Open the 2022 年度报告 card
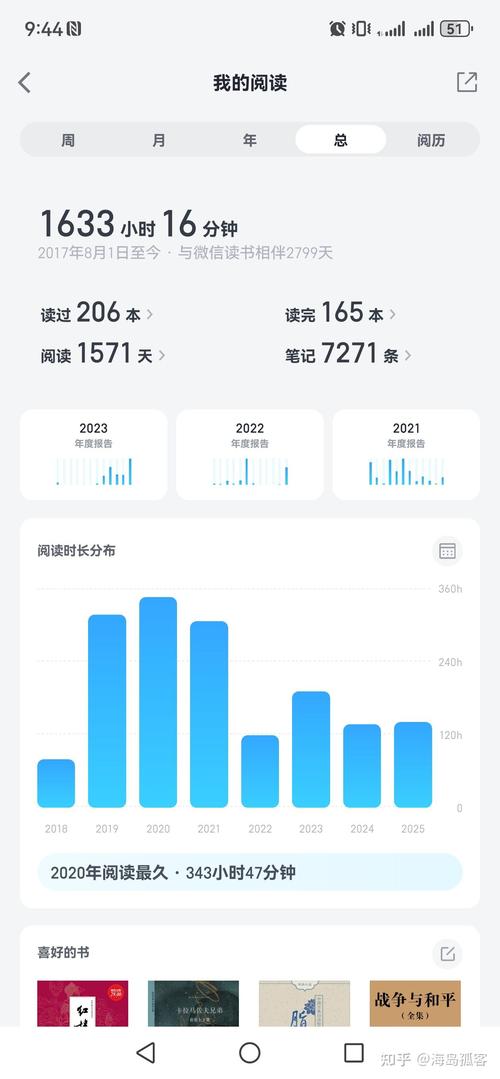 click(x=250, y=454)
